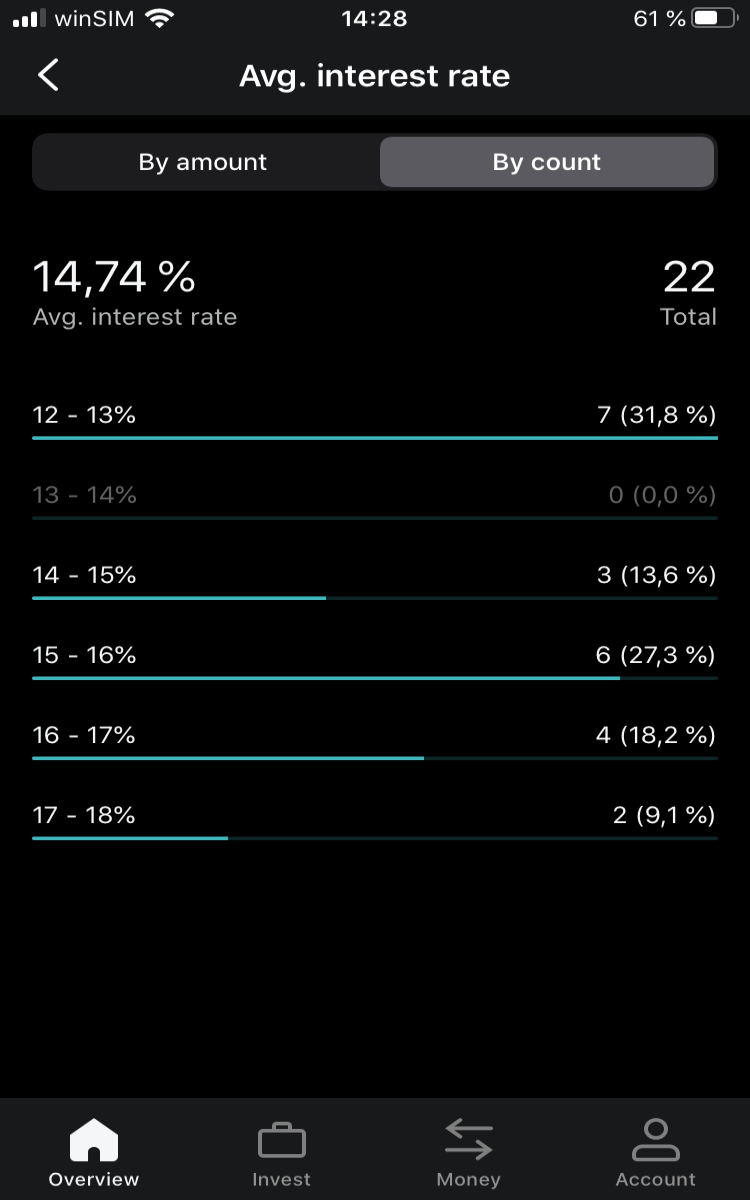This screenshot has width=750, height=1200.
Task: Open the Overview tab
Action: (94, 1153)
